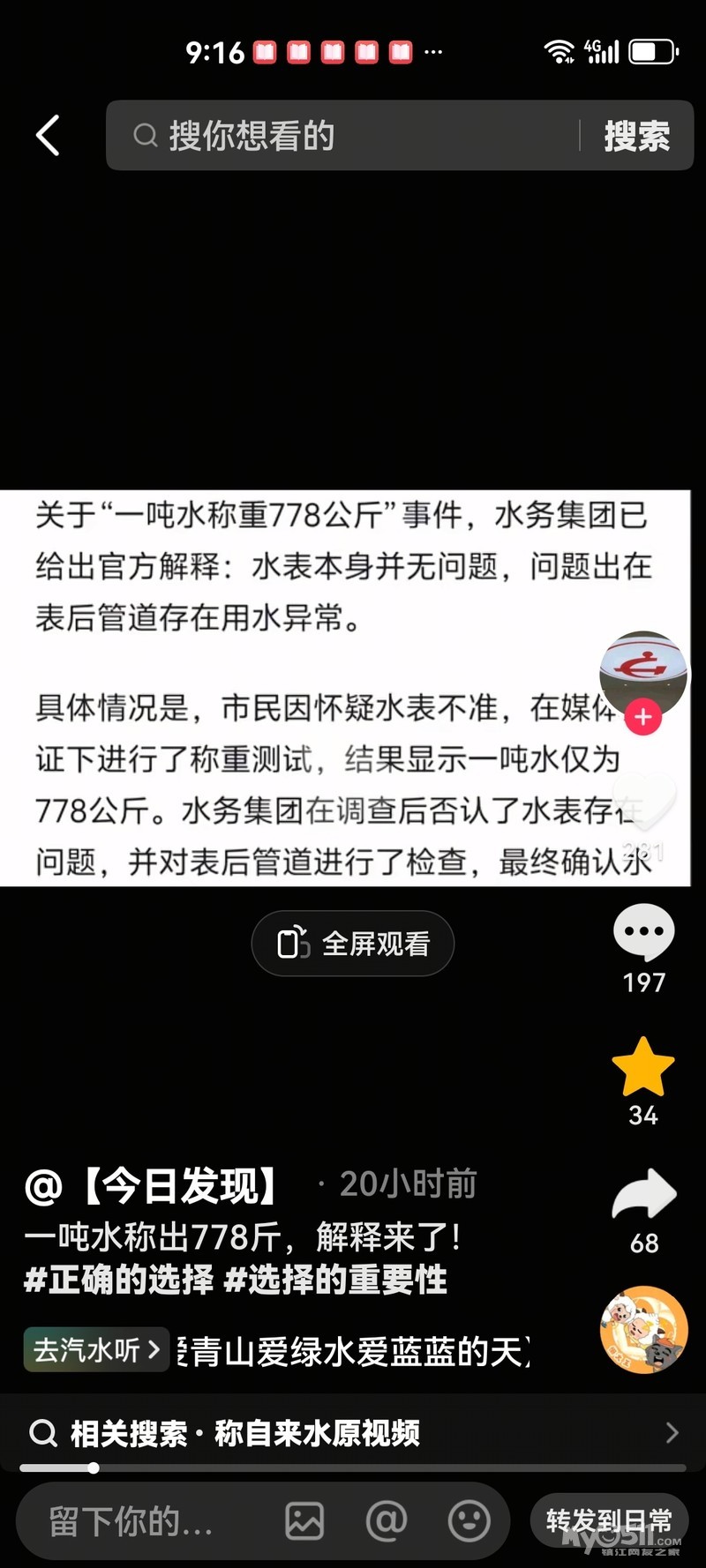Image resolution: width=706 pixels, height=1568 pixels.
Task: Tap the 搜索 button
Action: pos(636,136)
